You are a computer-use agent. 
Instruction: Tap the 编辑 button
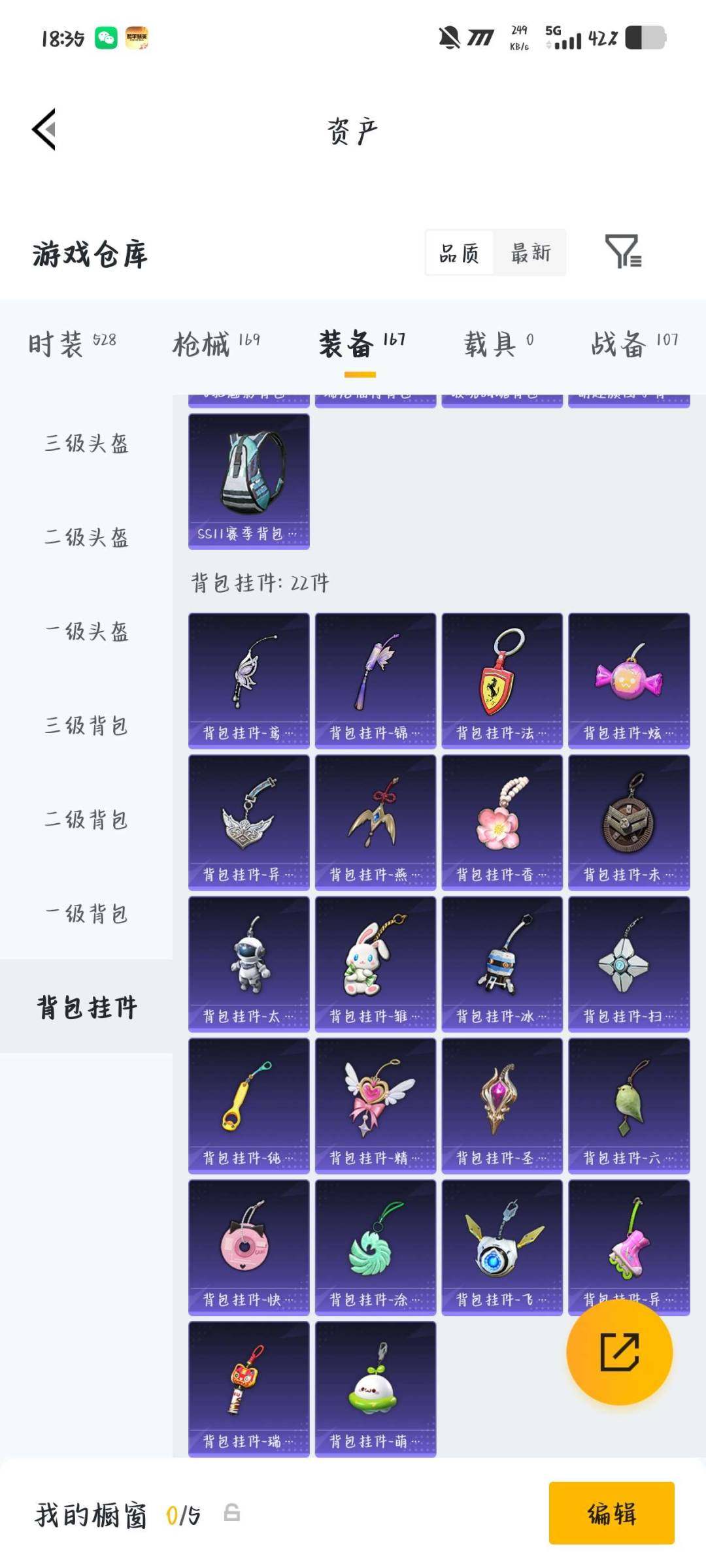click(611, 1512)
